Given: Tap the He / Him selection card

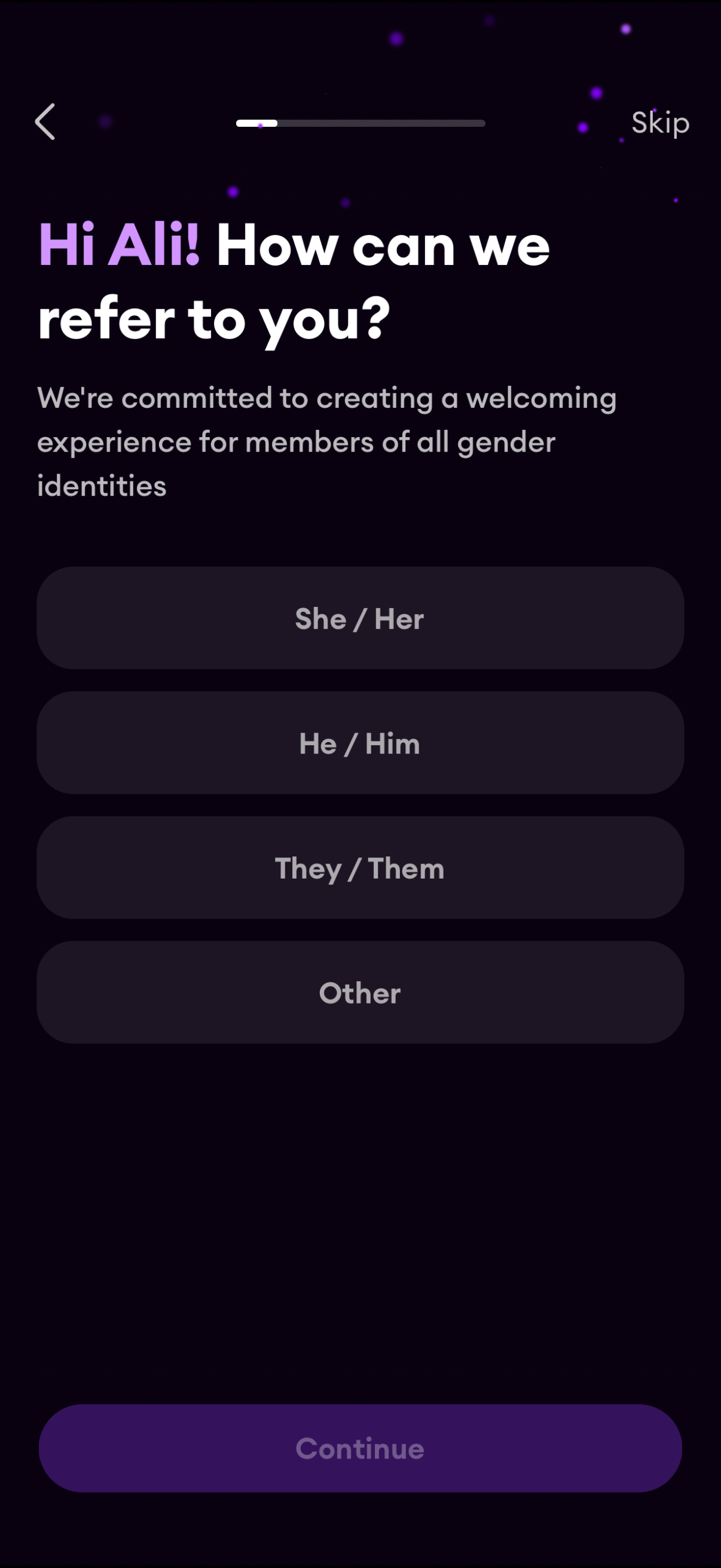Looking at the screenshot, I should pyautogui.click(x=360, y=743).
